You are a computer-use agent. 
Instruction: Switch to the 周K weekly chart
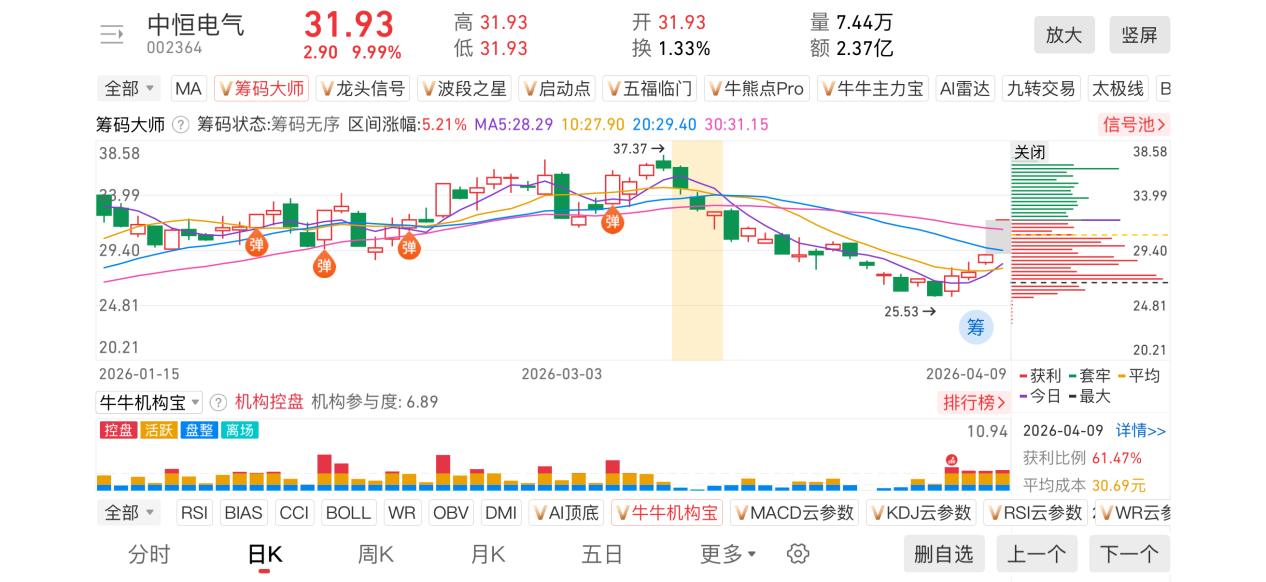coord(376,554)
